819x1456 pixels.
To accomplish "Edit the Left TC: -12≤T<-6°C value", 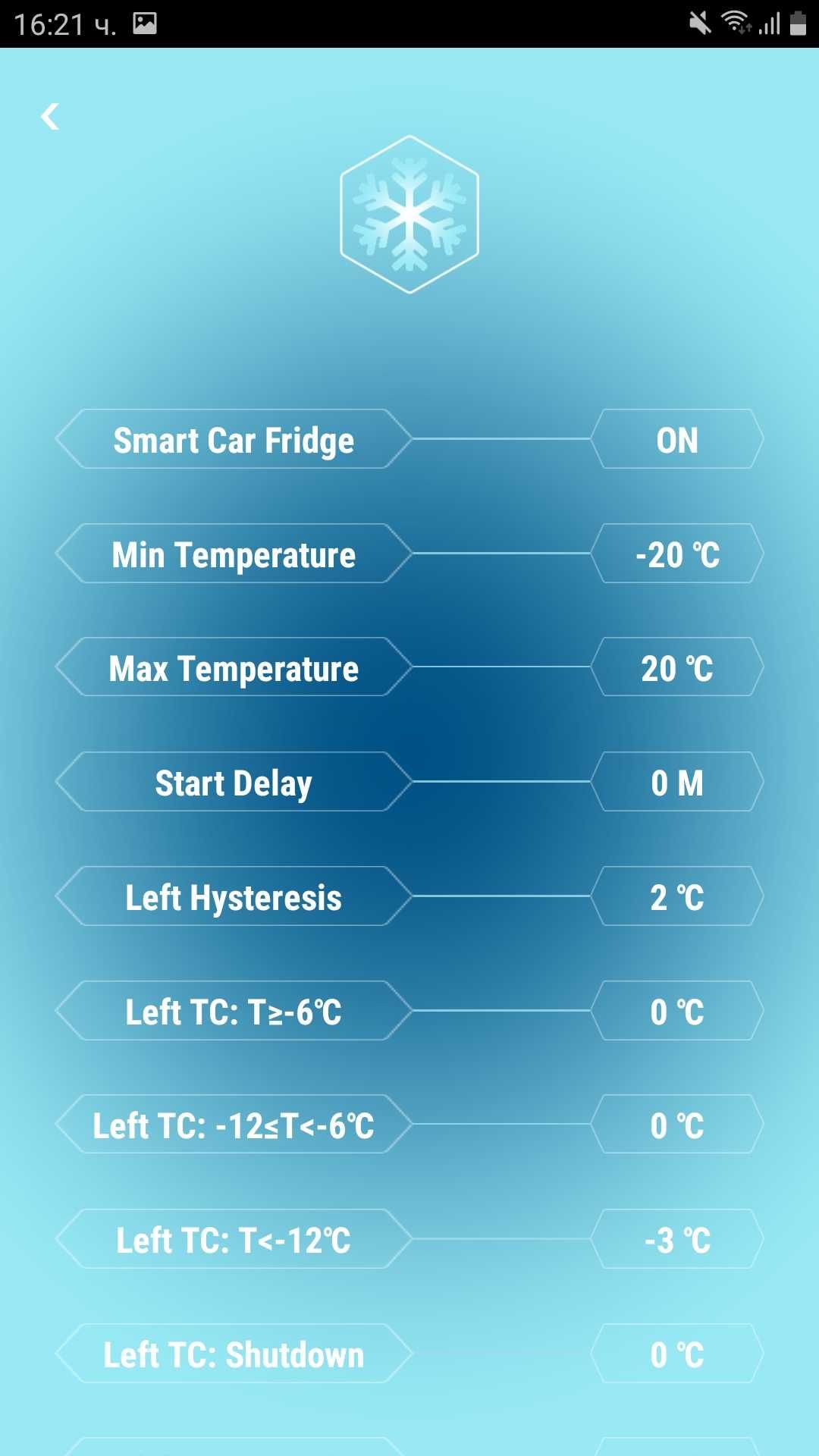I will pos(676,1125).
